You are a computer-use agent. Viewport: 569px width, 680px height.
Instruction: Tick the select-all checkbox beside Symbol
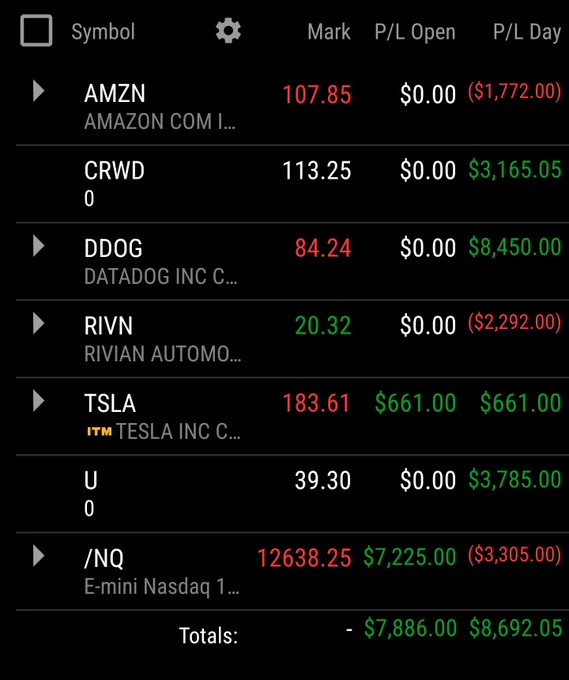coord(36,31)
